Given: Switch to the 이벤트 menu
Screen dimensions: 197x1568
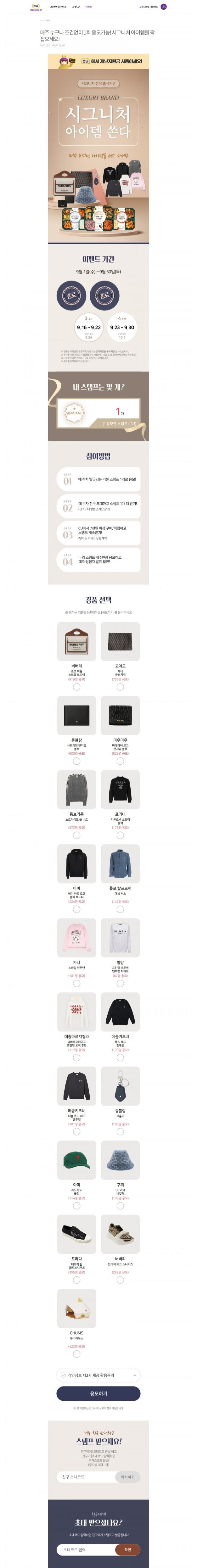Looking at the screenshot, I should pos(88,7).
